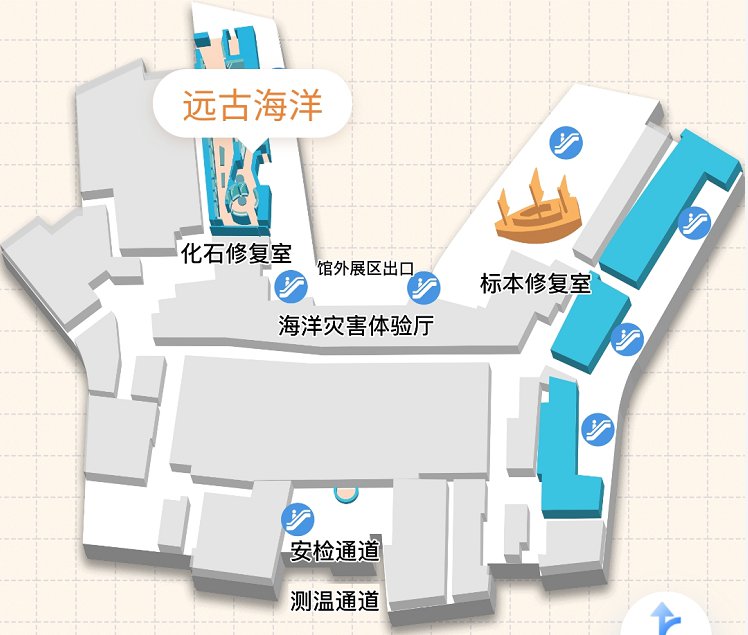Open the route navigation arrow button
Screen dimensions: 748x635
pyautogui.click(x=666, y=617)
